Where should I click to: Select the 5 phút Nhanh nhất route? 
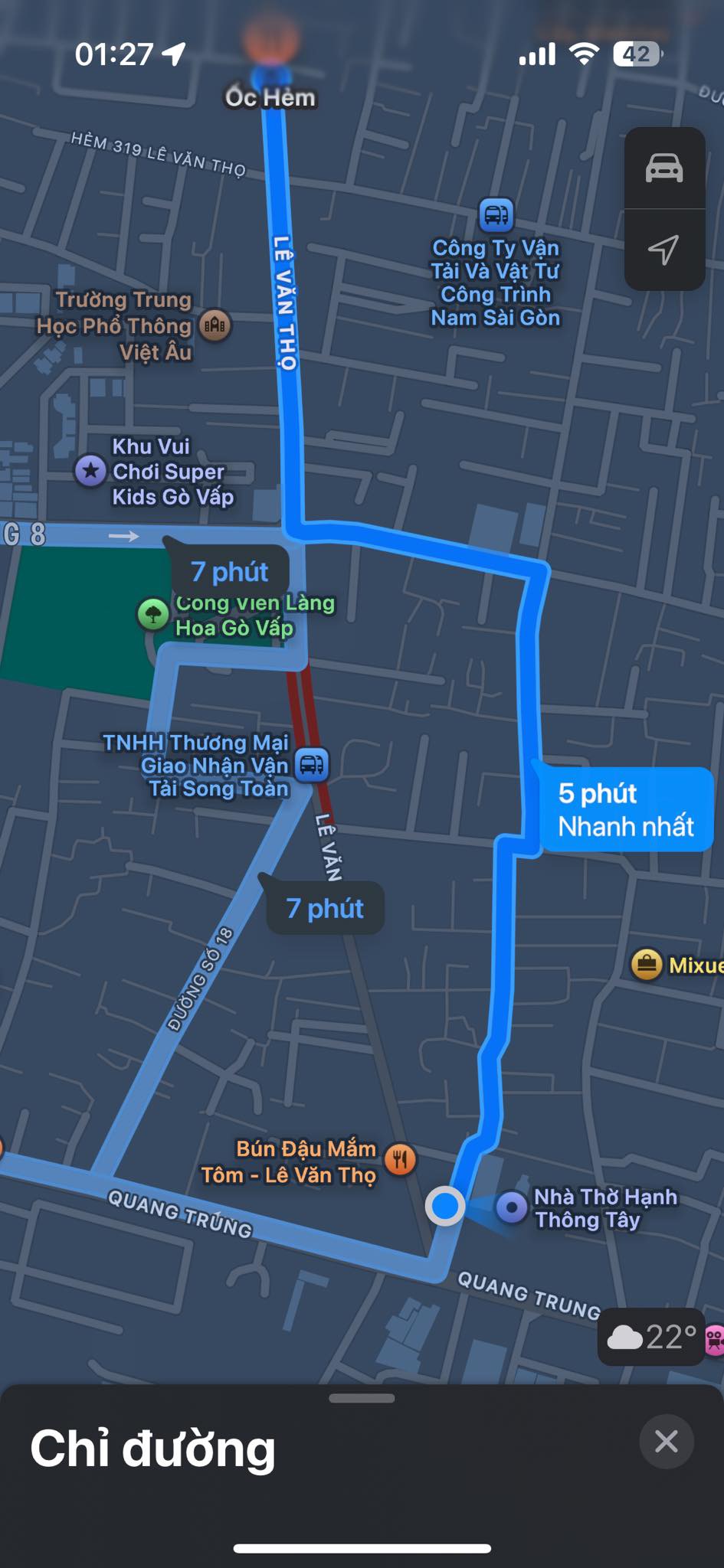click(626, 810)
